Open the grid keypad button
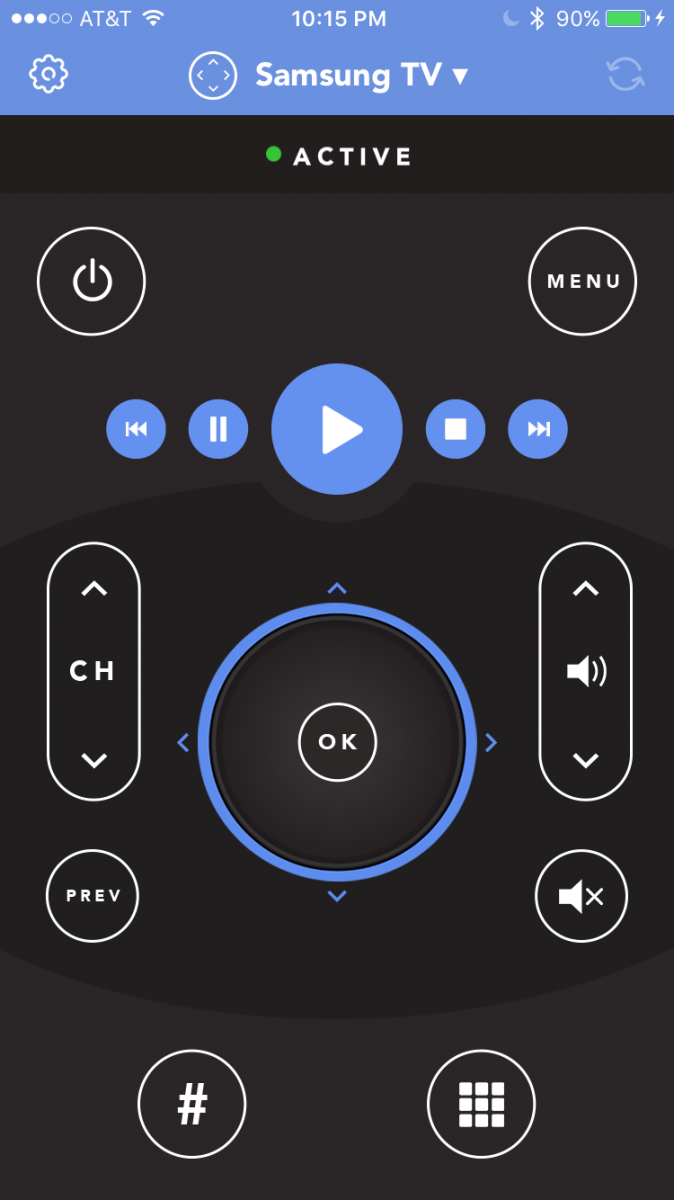This screenshot has width=674, height=1200. coord(482,1105)
